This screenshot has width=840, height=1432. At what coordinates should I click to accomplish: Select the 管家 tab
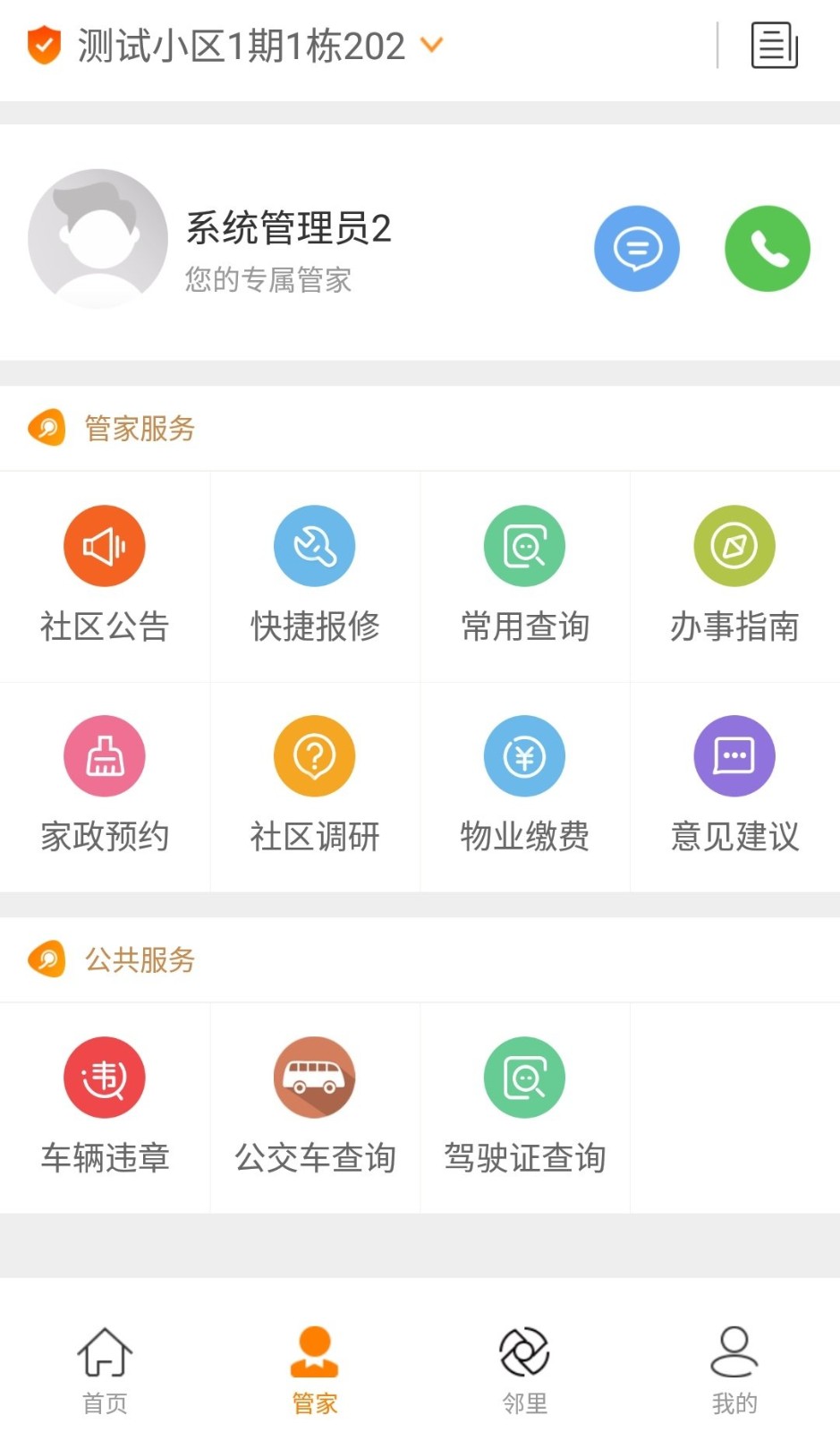coord(315,1369)
